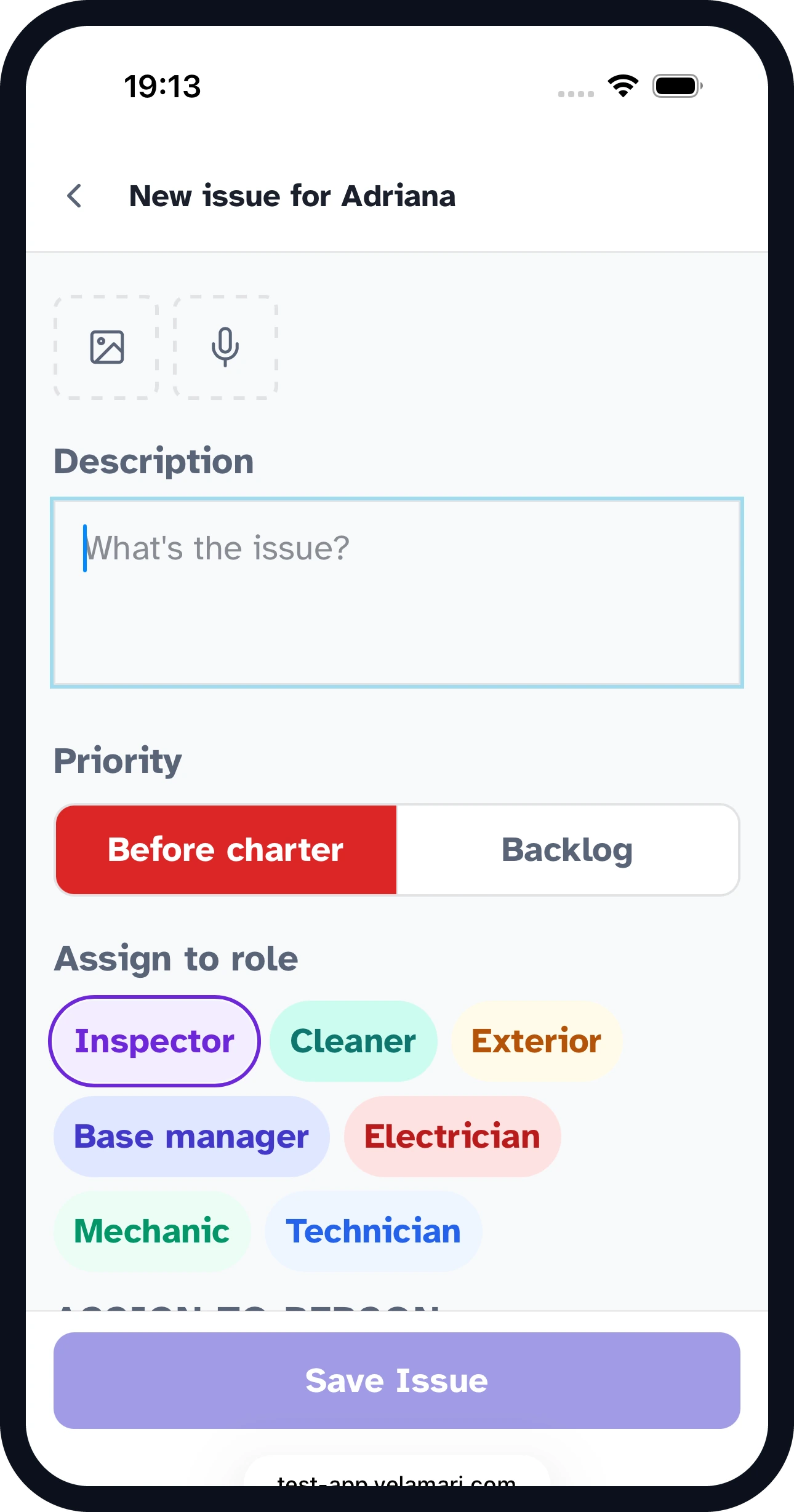Assign the issue to Technician
The height and width of the screenshot is (1512, 794).
point(373,1231)
